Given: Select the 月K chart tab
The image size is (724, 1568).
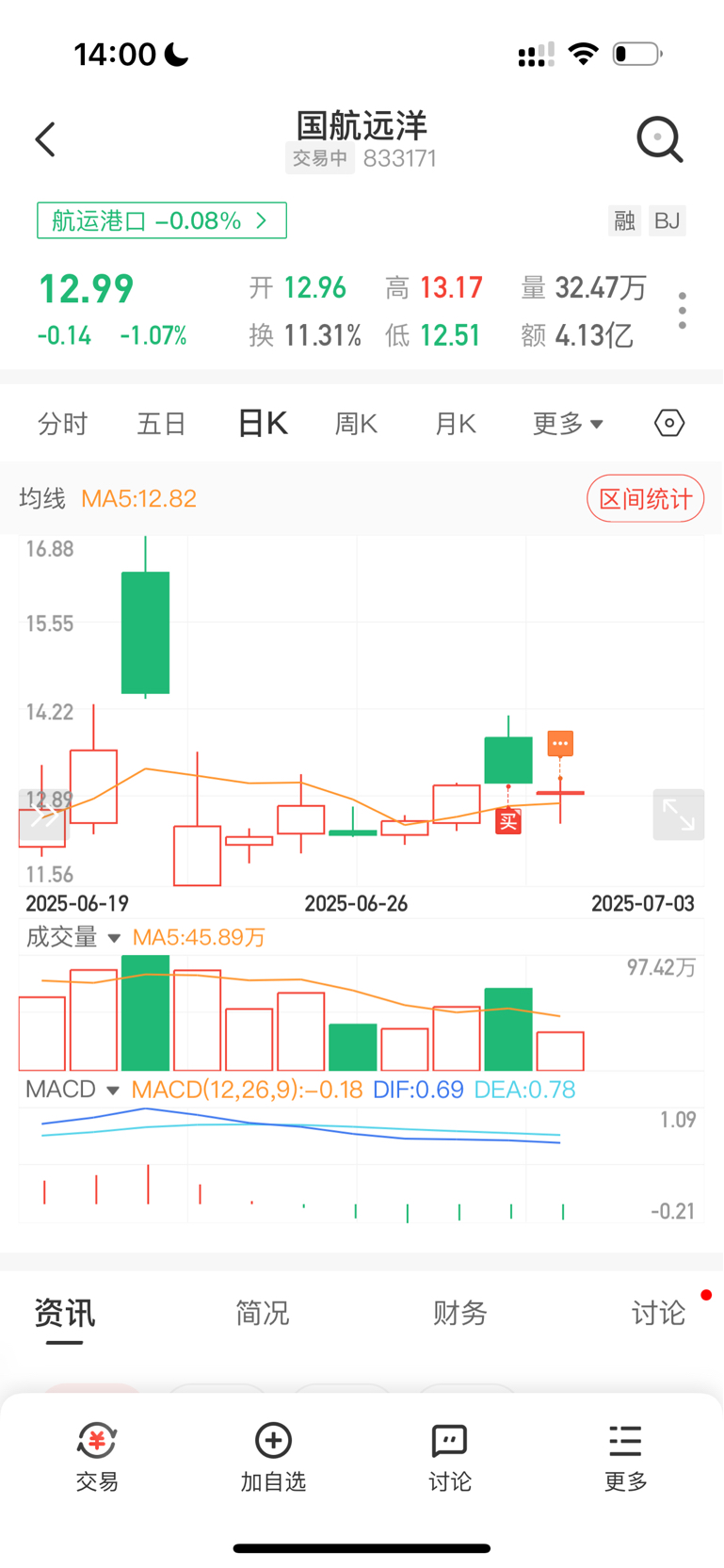Looking at the screenshot, I should pos(456,424).
